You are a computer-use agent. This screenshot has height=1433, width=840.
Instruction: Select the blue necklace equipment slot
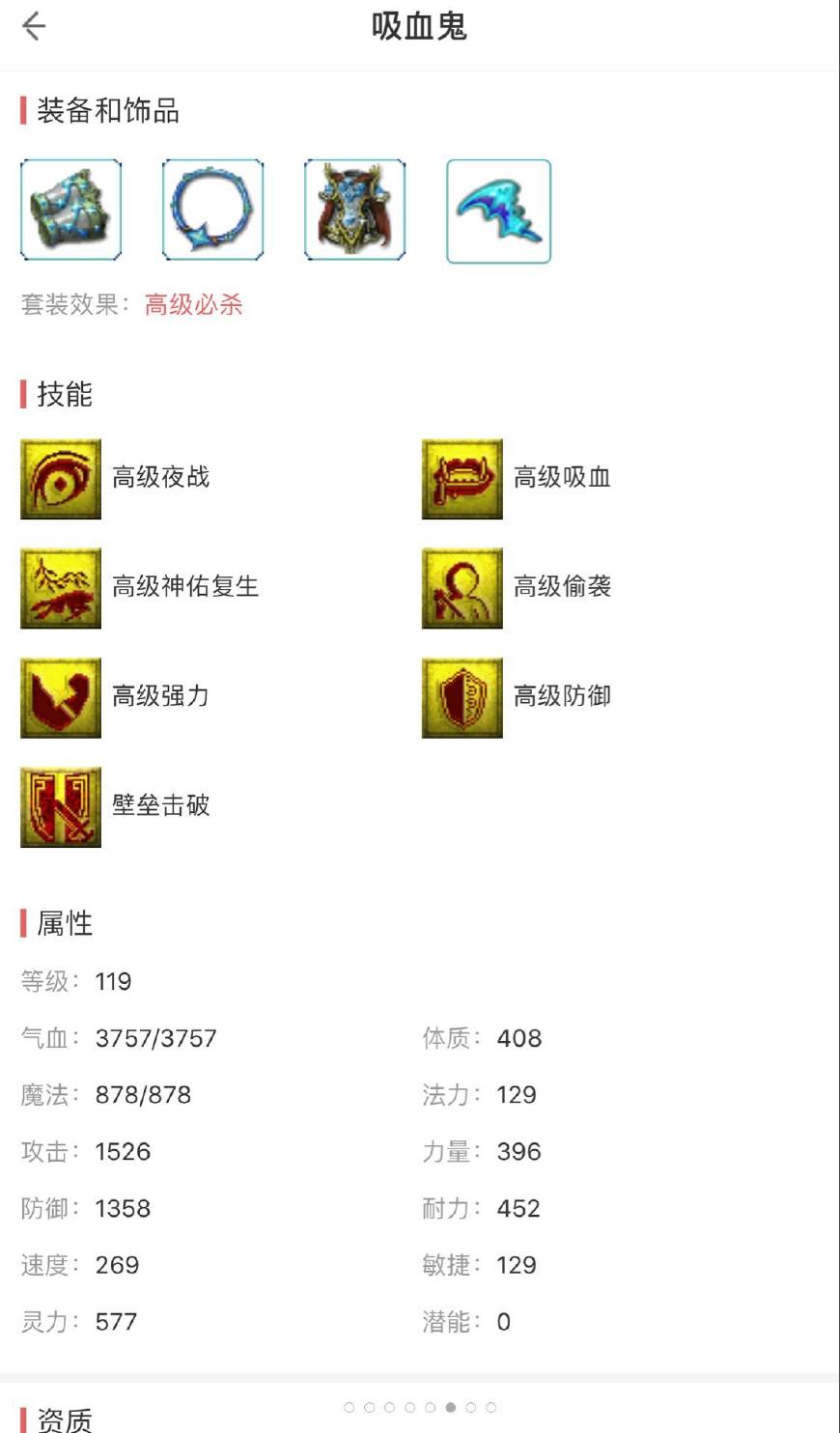[x=213, y=211]
